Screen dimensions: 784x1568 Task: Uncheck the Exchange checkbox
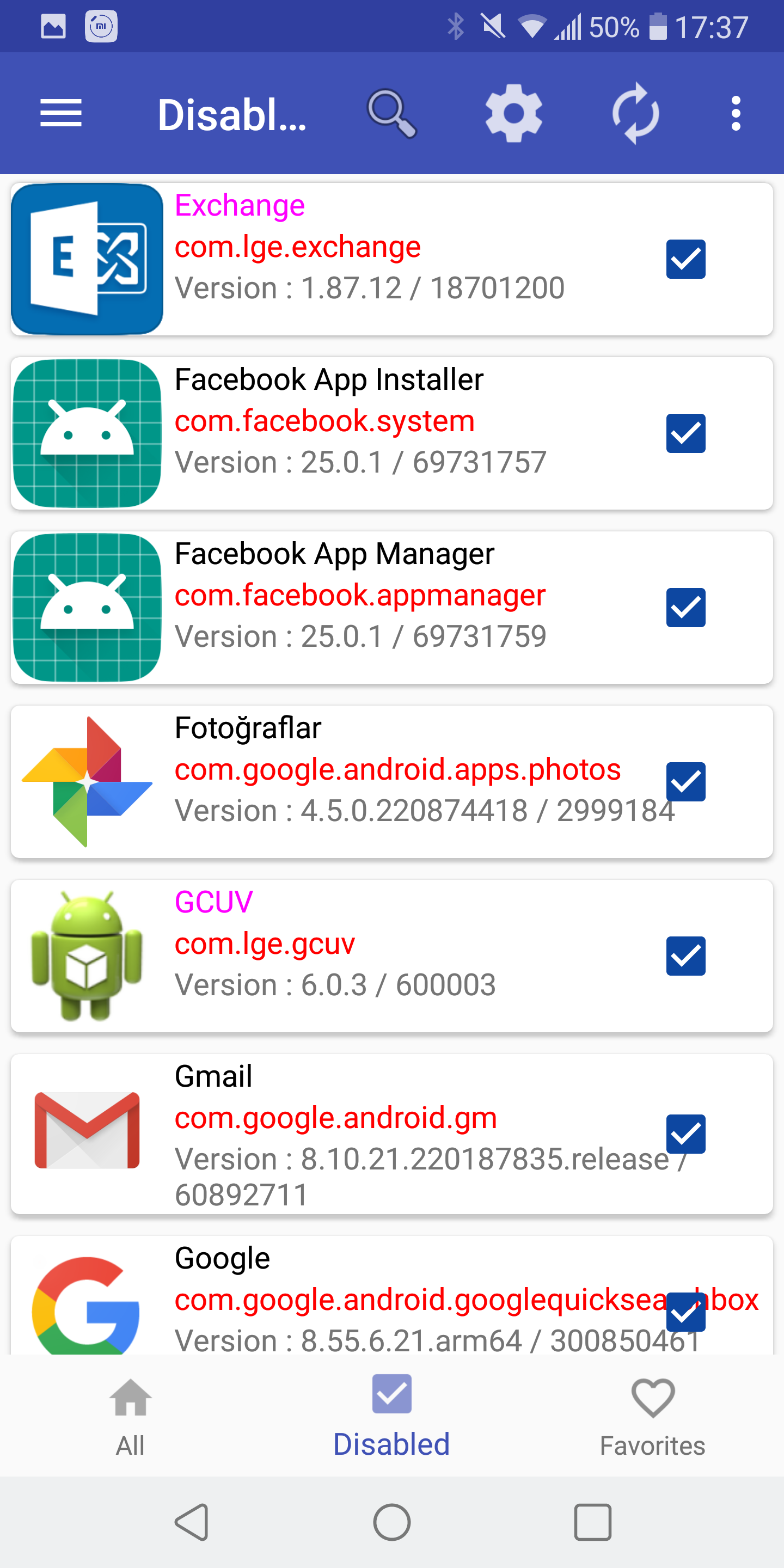685,259
